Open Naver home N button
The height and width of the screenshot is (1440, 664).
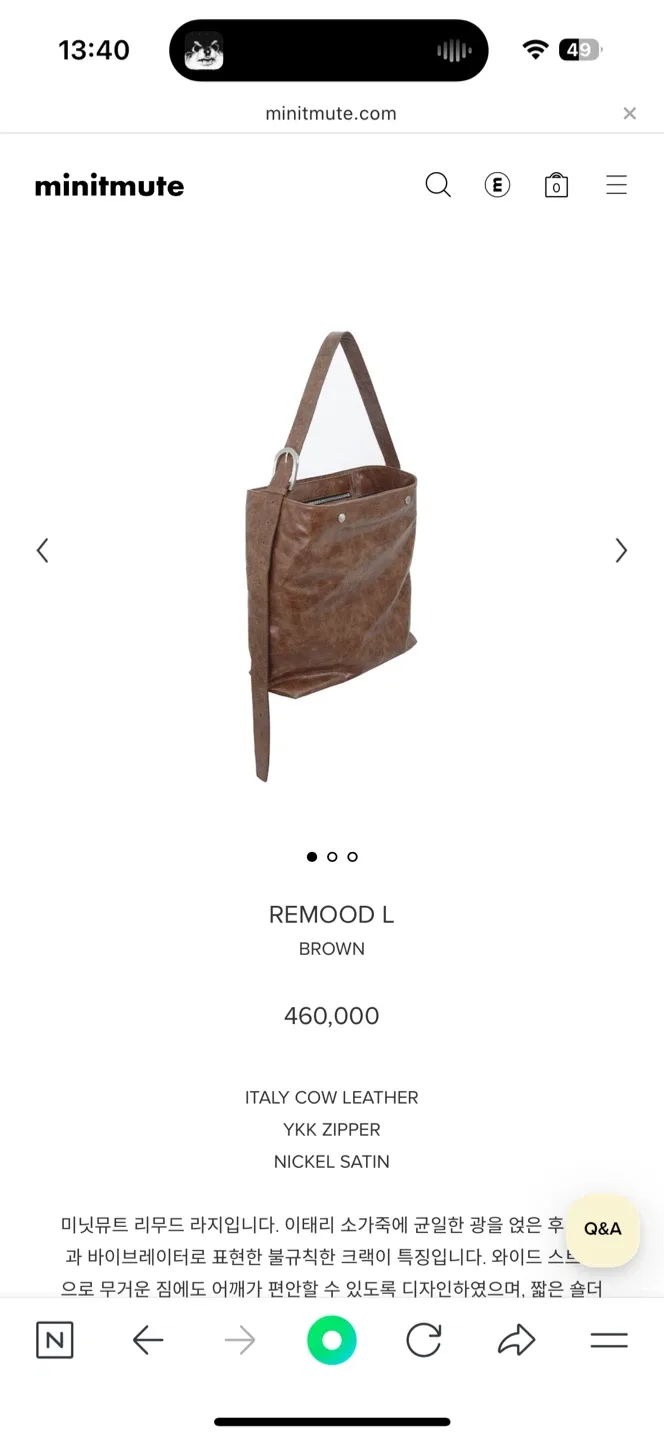tap(54, 1340)
